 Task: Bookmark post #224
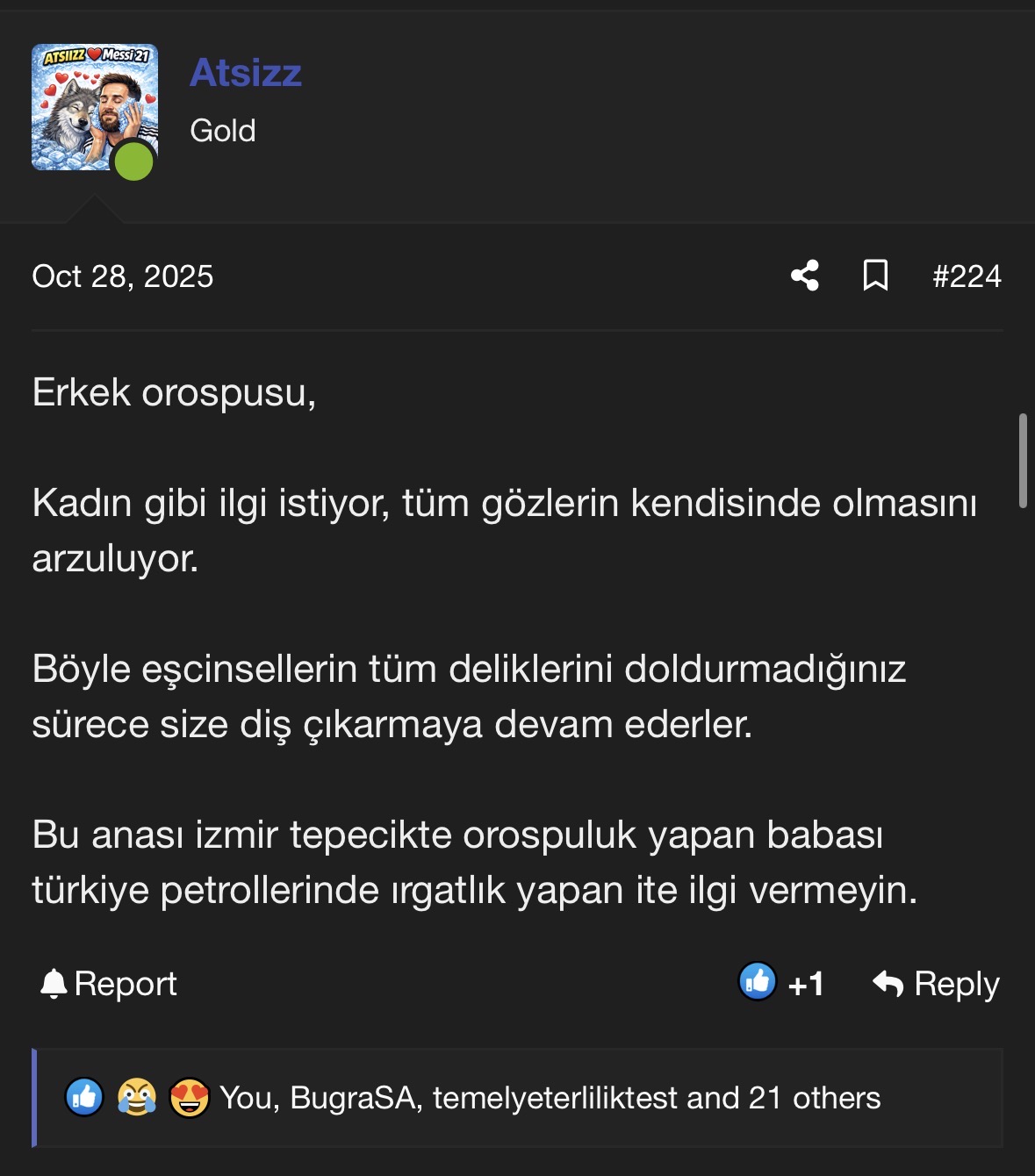coord(875,276)
